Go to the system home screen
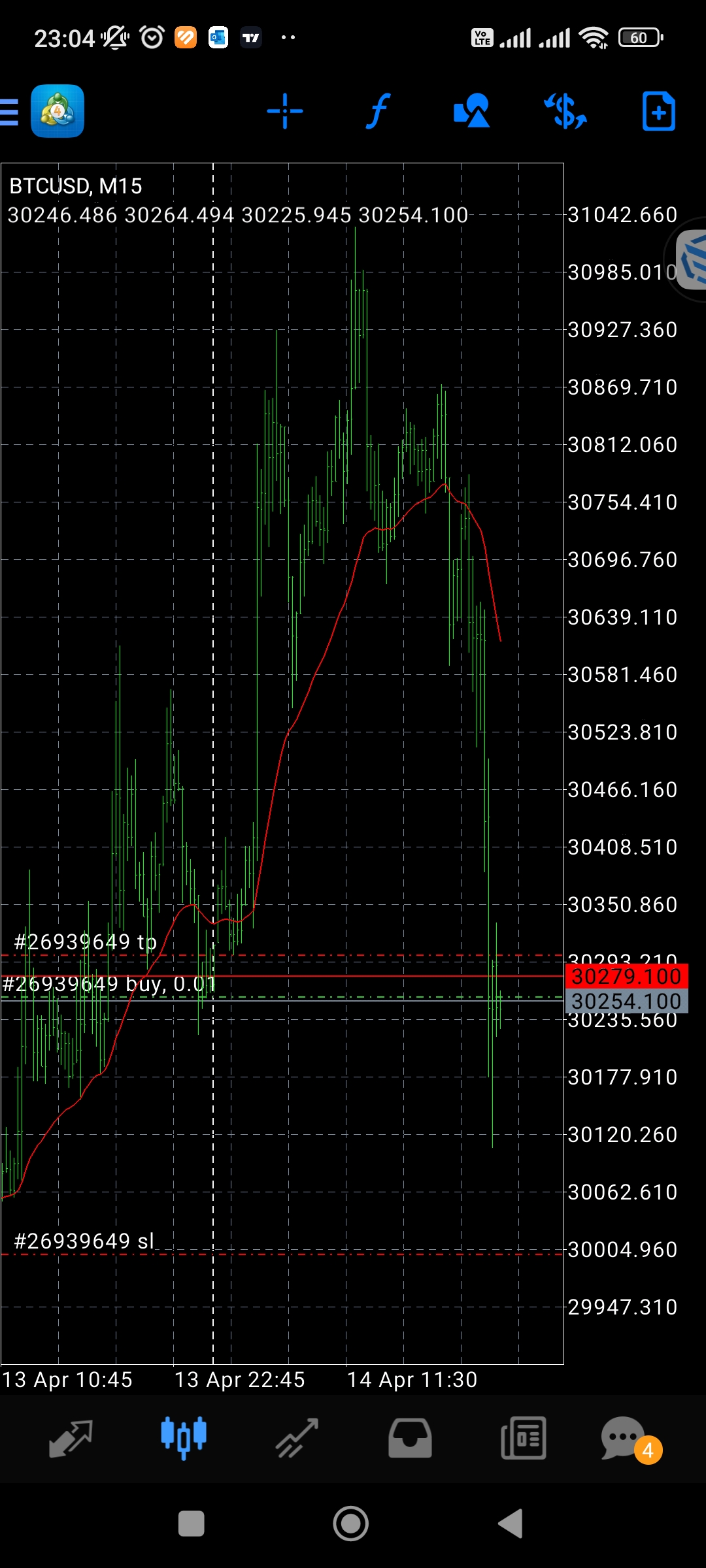The width and height of the screenshot is (706, 1568). 351,1524
